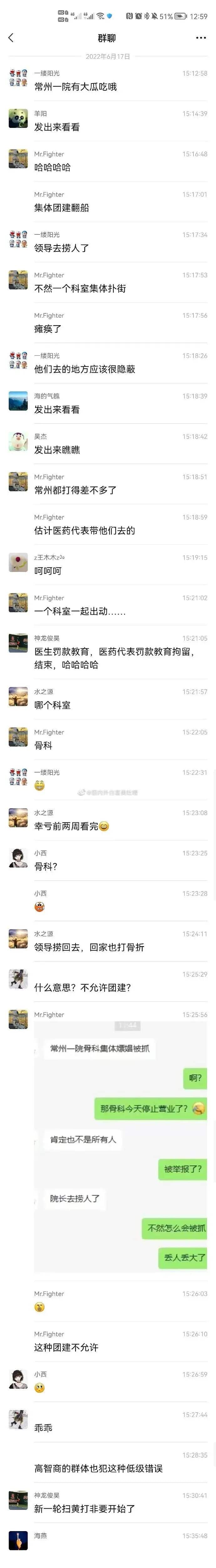
Task: Open the three-dot overflow menu
Action: 201,38
